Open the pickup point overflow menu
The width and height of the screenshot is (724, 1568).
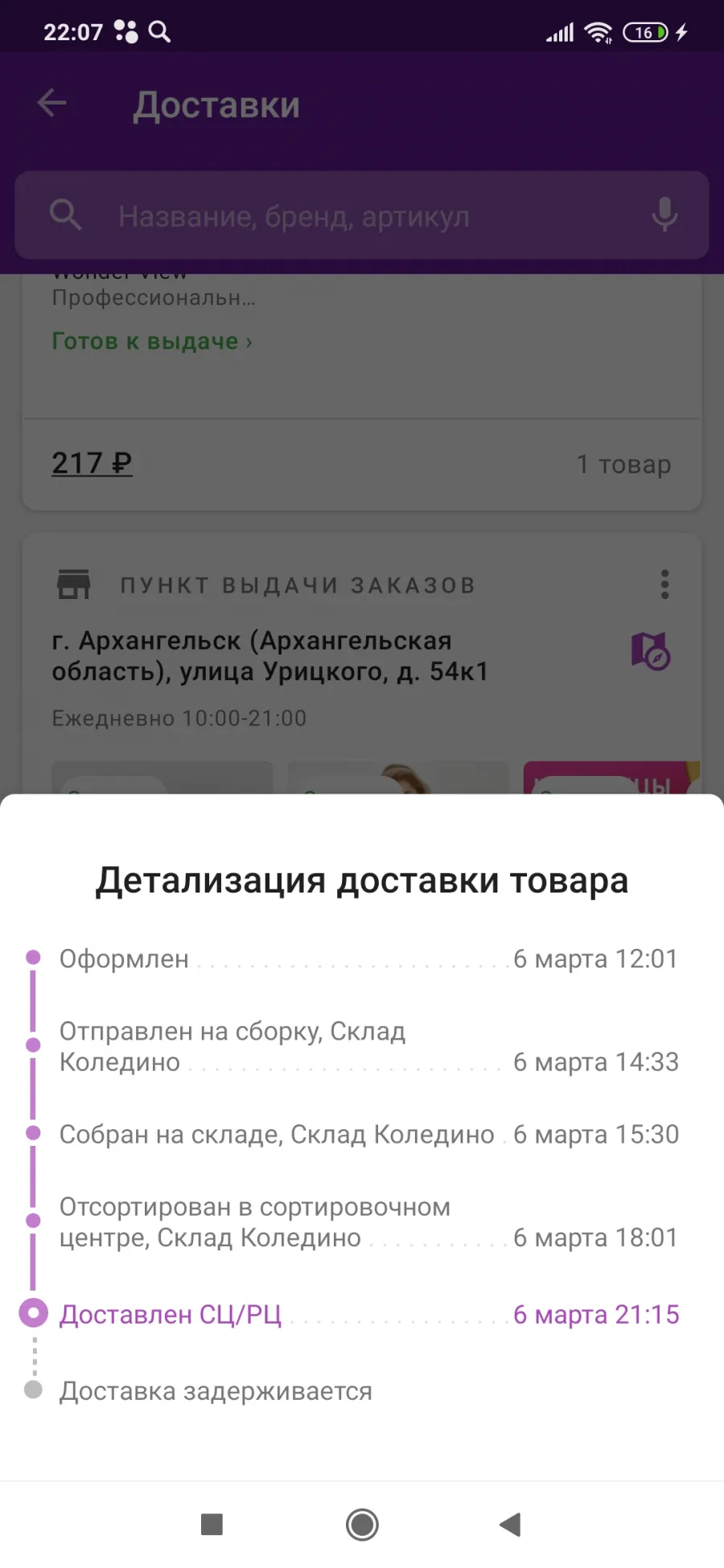(x=664, y=585)
